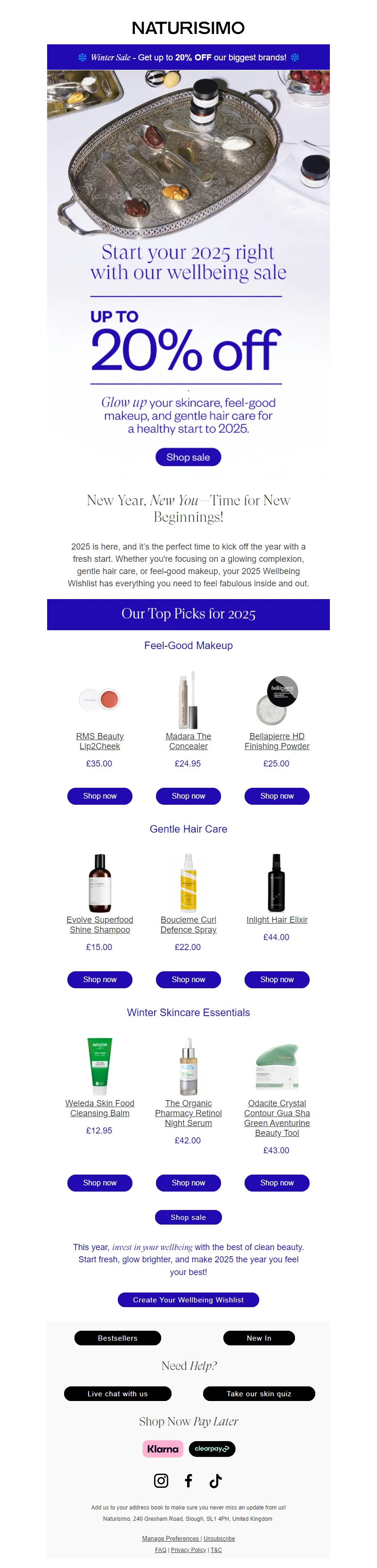View the Inlight Hair Elixir product

(x=277, y=919)
